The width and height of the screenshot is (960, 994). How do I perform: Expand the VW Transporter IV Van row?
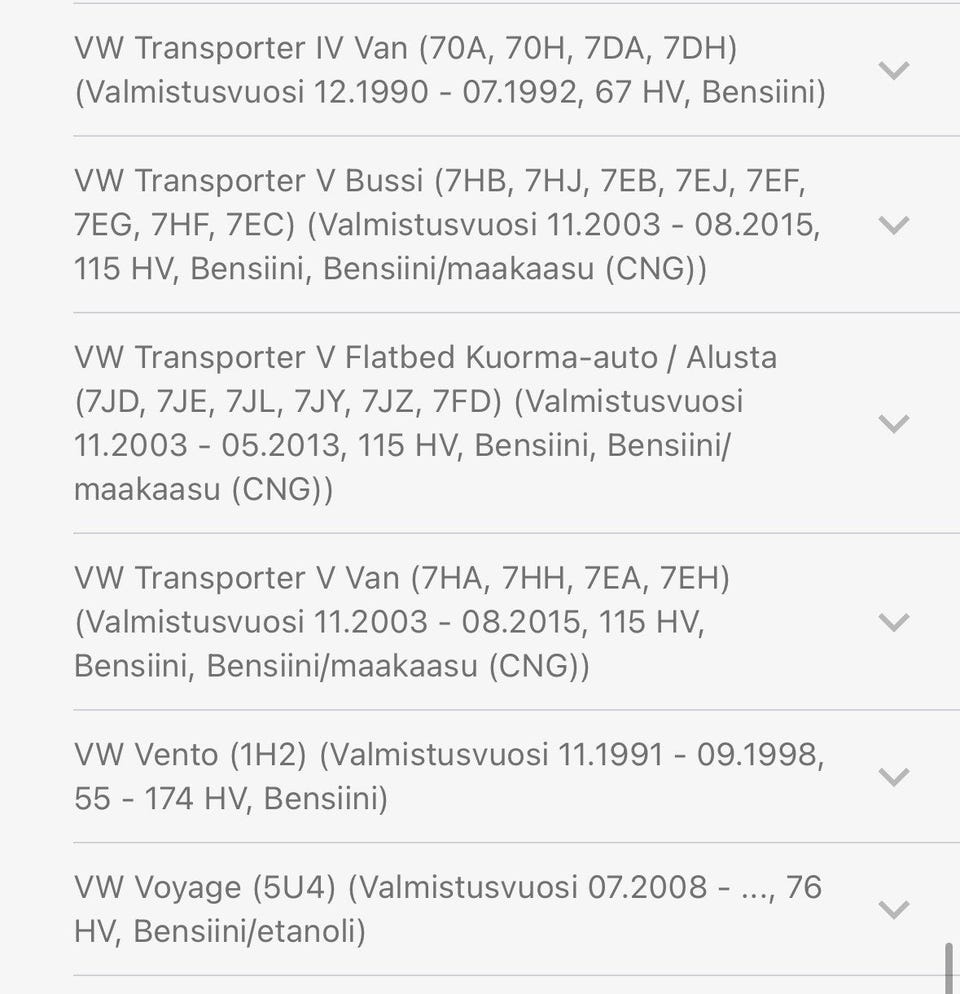tap(892, 70)
